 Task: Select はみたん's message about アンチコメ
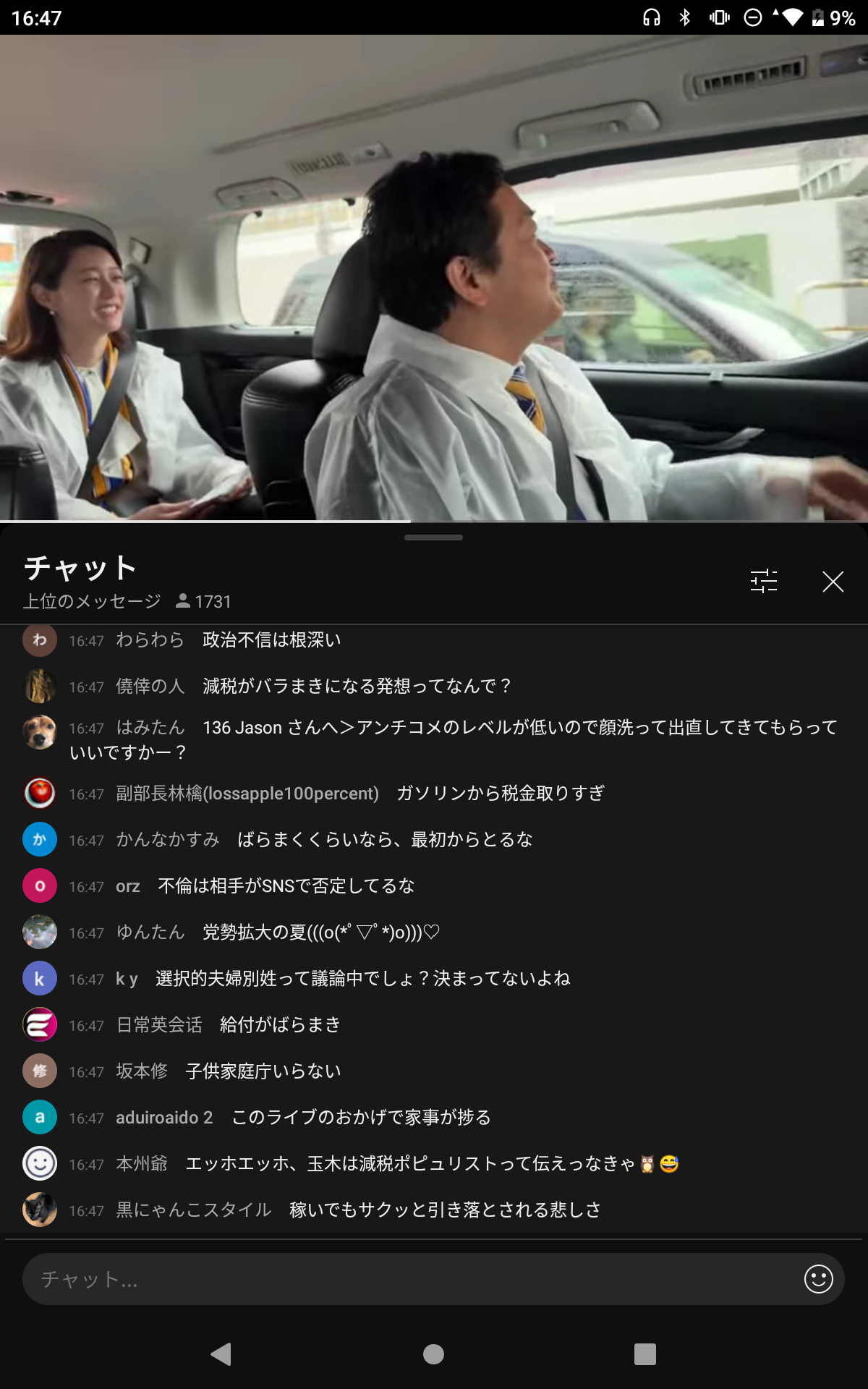point(434,739)
